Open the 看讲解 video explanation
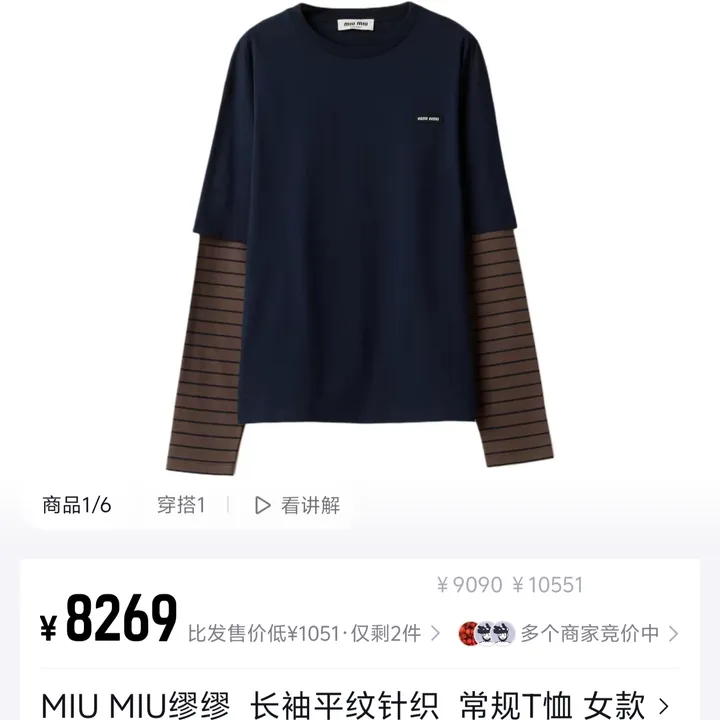The height and width of the screenshot is (720, 720). coord(298,505)
